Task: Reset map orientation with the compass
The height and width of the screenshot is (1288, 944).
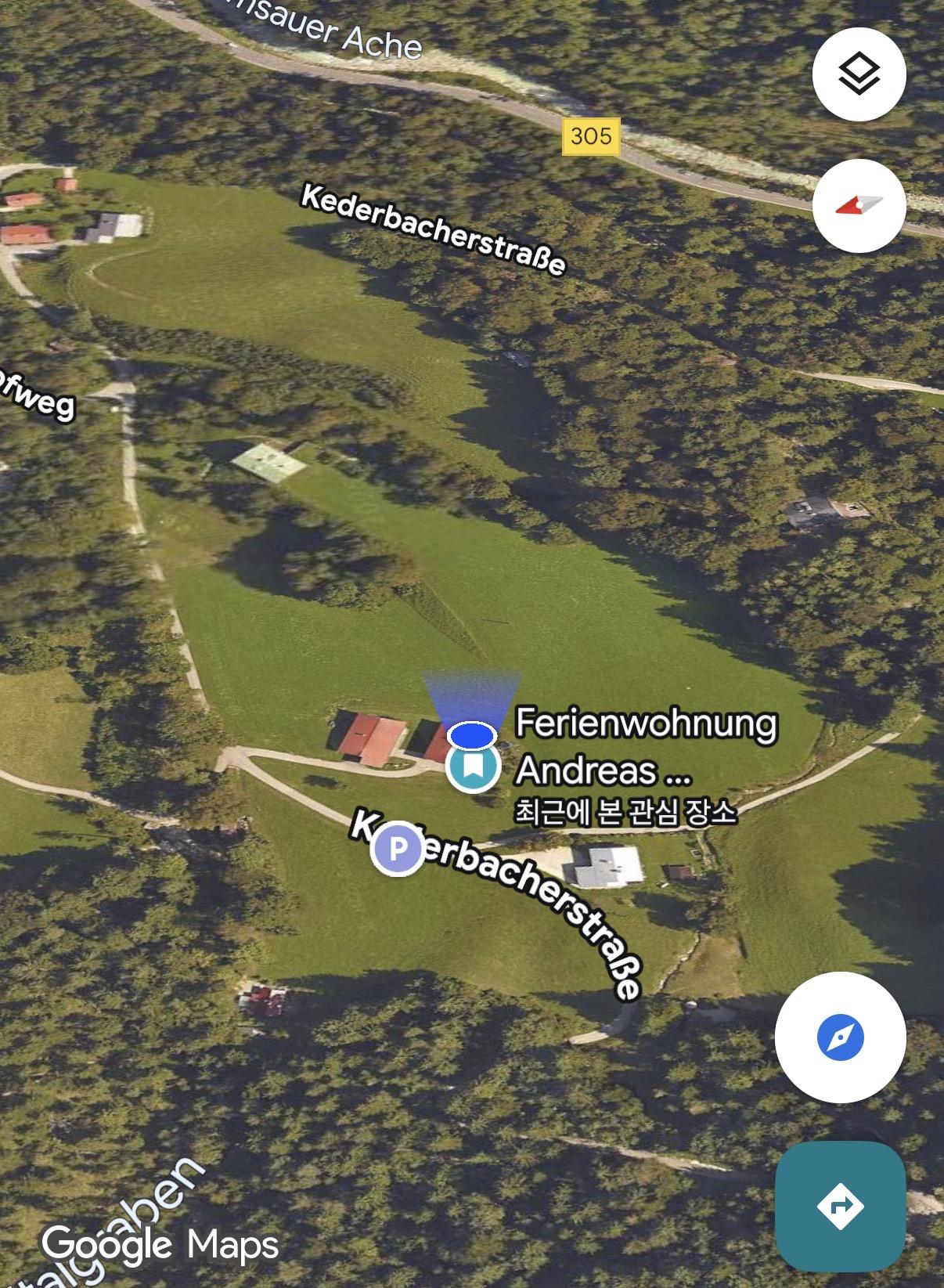Action: click(859, 205)
